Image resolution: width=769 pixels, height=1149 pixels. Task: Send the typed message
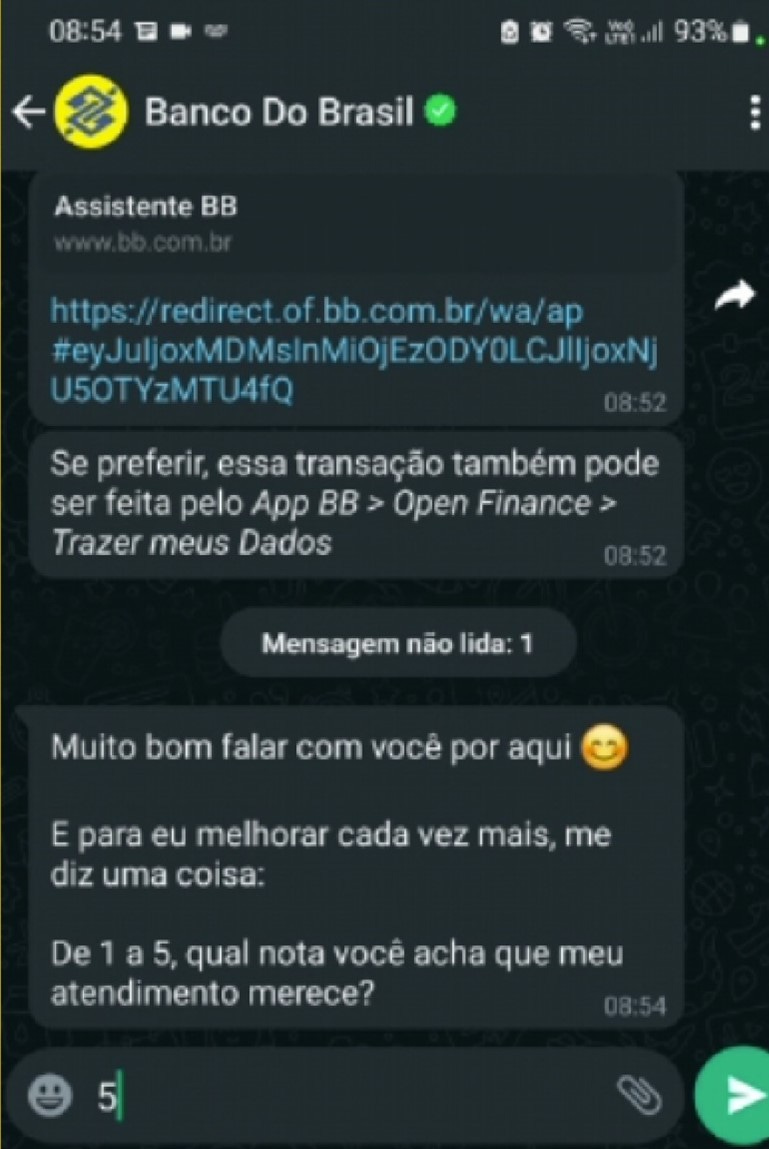738,1096
